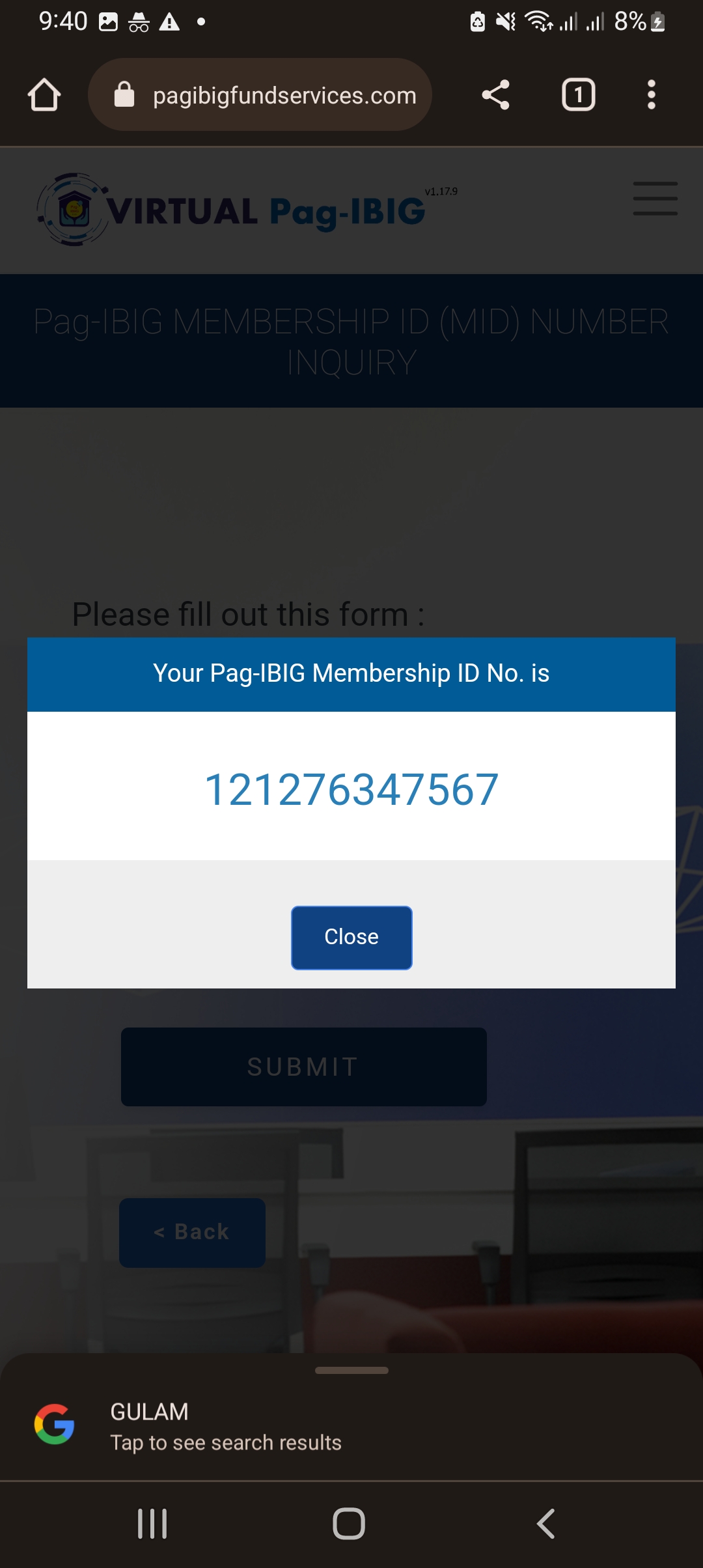Open the browser overflow menu
This screenshot has width=703, height=1568.
click(x=651, y=95)
